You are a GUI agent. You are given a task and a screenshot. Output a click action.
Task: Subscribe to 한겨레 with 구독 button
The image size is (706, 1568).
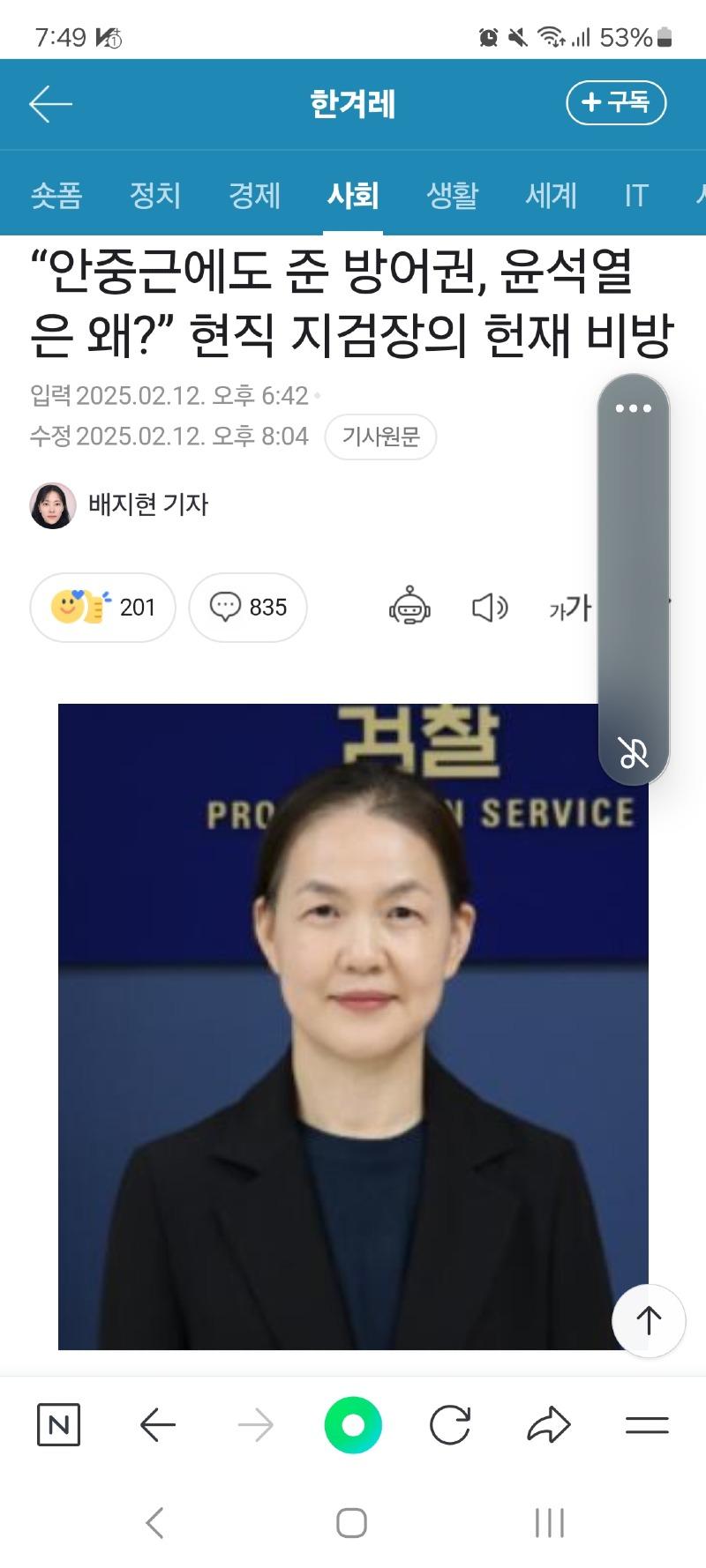tap(615, 103)
